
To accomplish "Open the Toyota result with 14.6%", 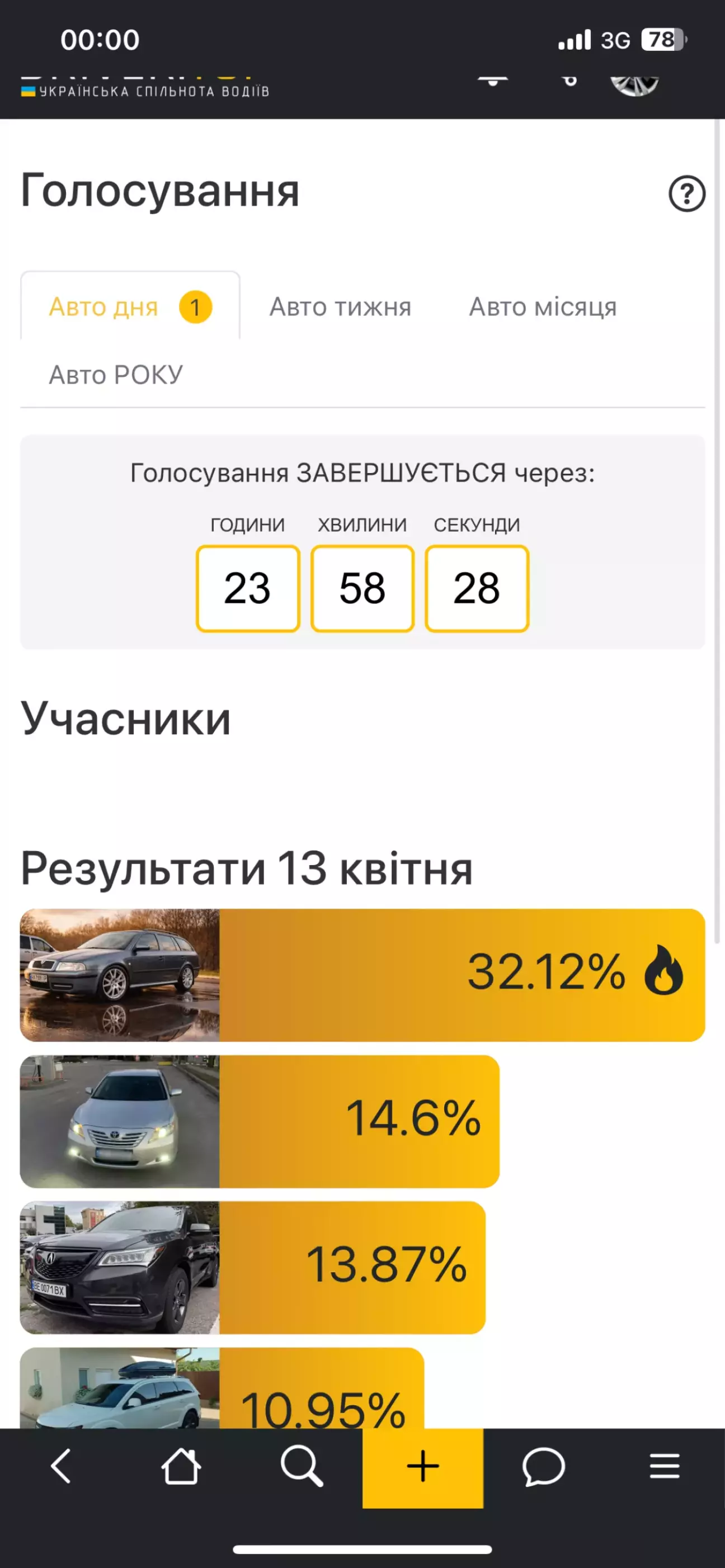I will coord(260,1121).
